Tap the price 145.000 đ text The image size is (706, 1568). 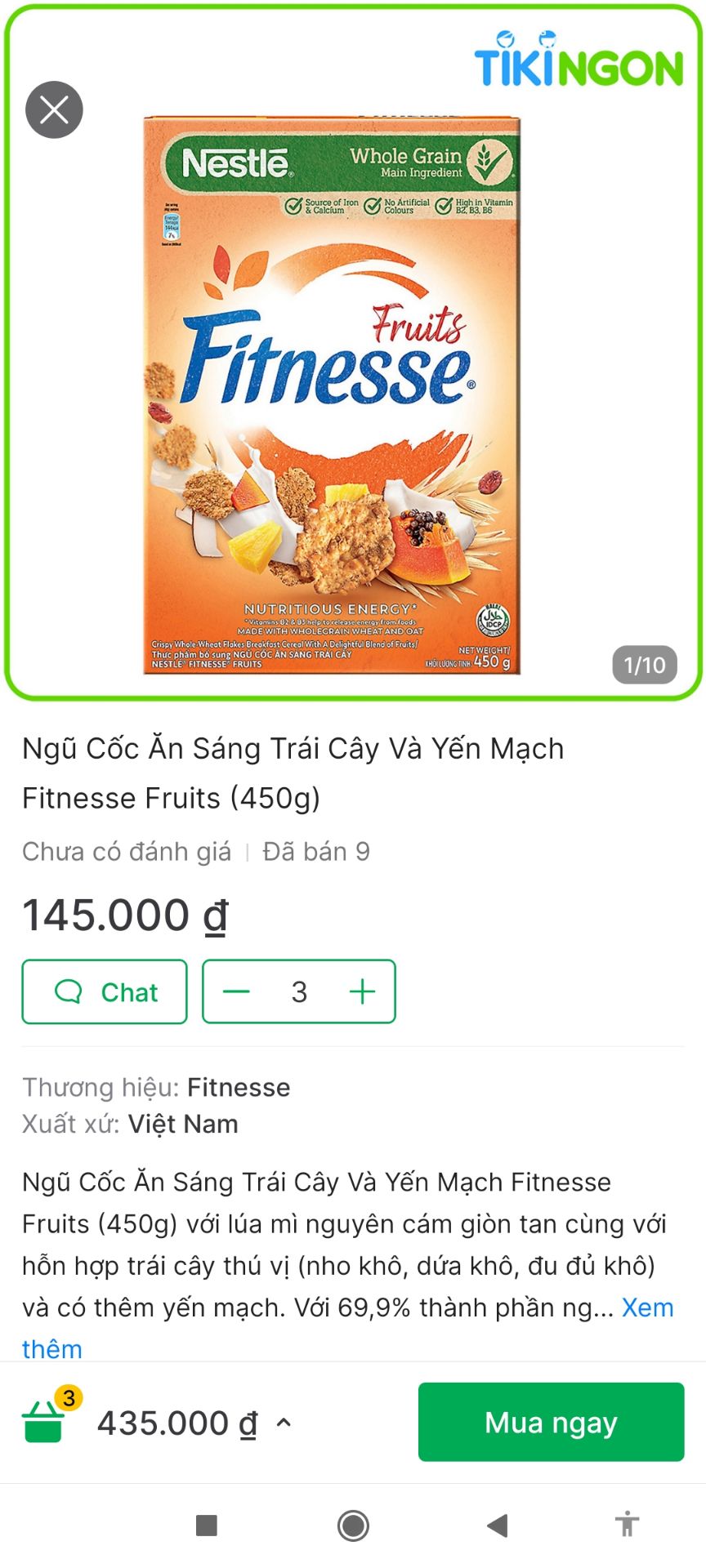click(124, 915)
